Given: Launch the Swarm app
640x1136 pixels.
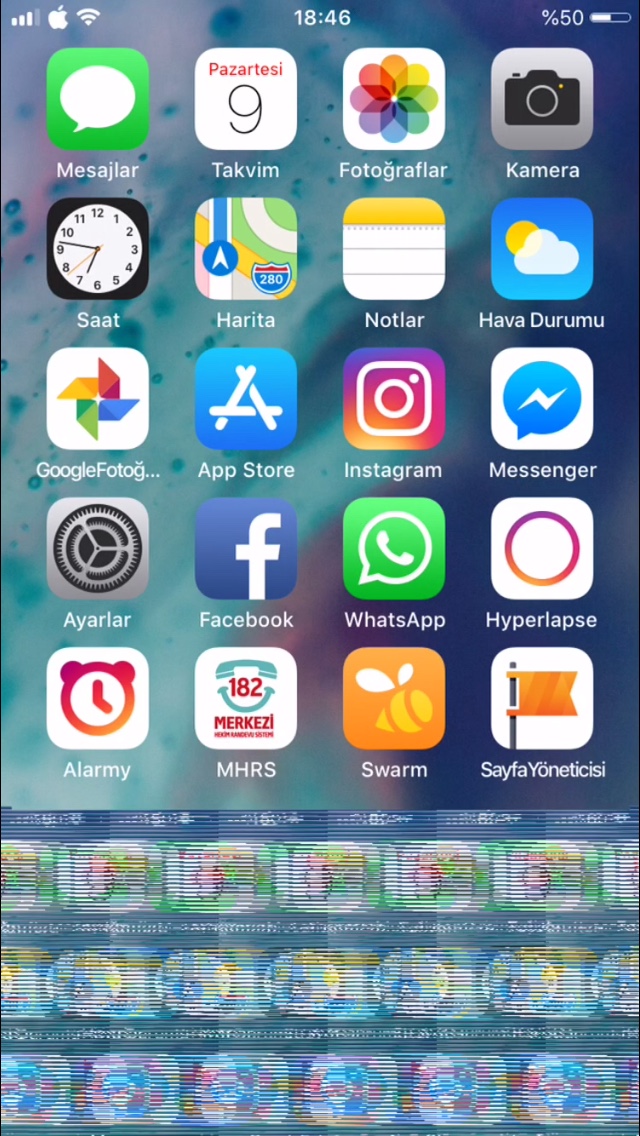Looking at the screenshot, I should click(394, 699).
